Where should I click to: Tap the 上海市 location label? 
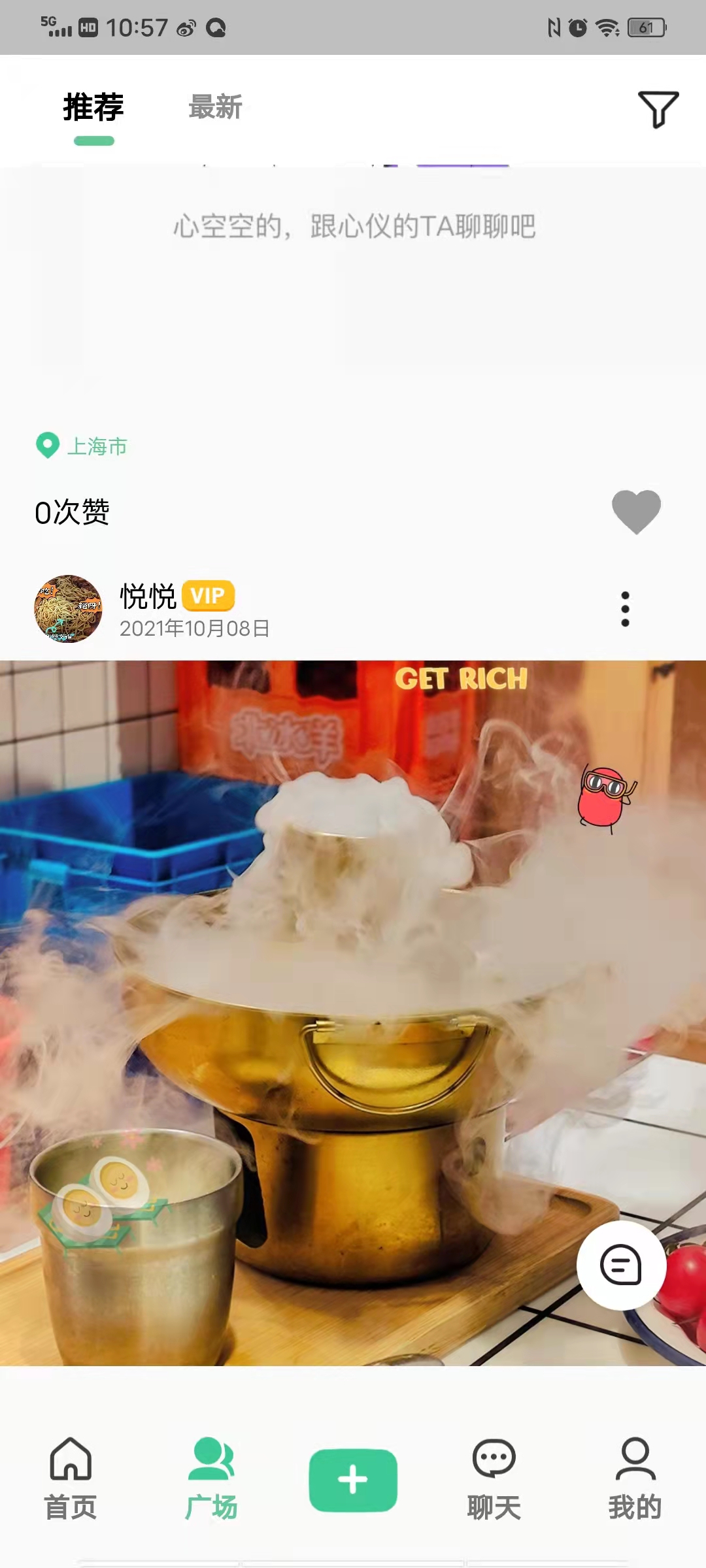97,446
